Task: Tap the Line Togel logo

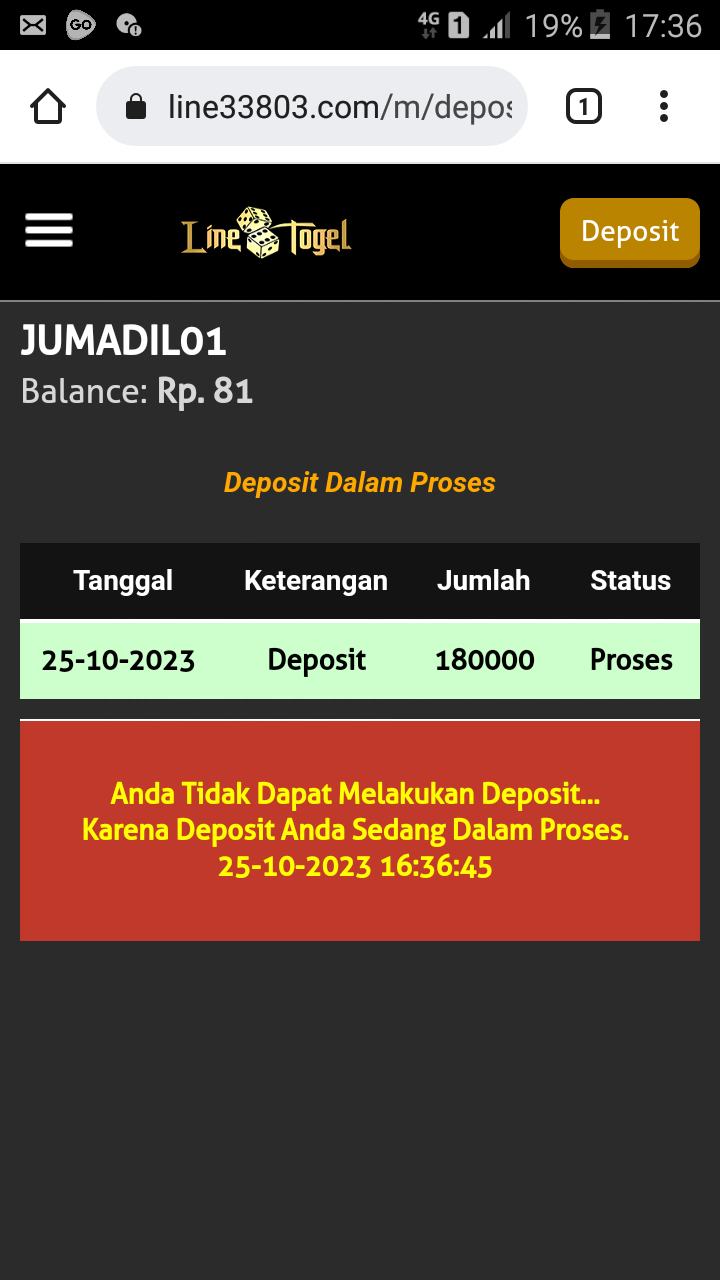Action: [266, 234]
